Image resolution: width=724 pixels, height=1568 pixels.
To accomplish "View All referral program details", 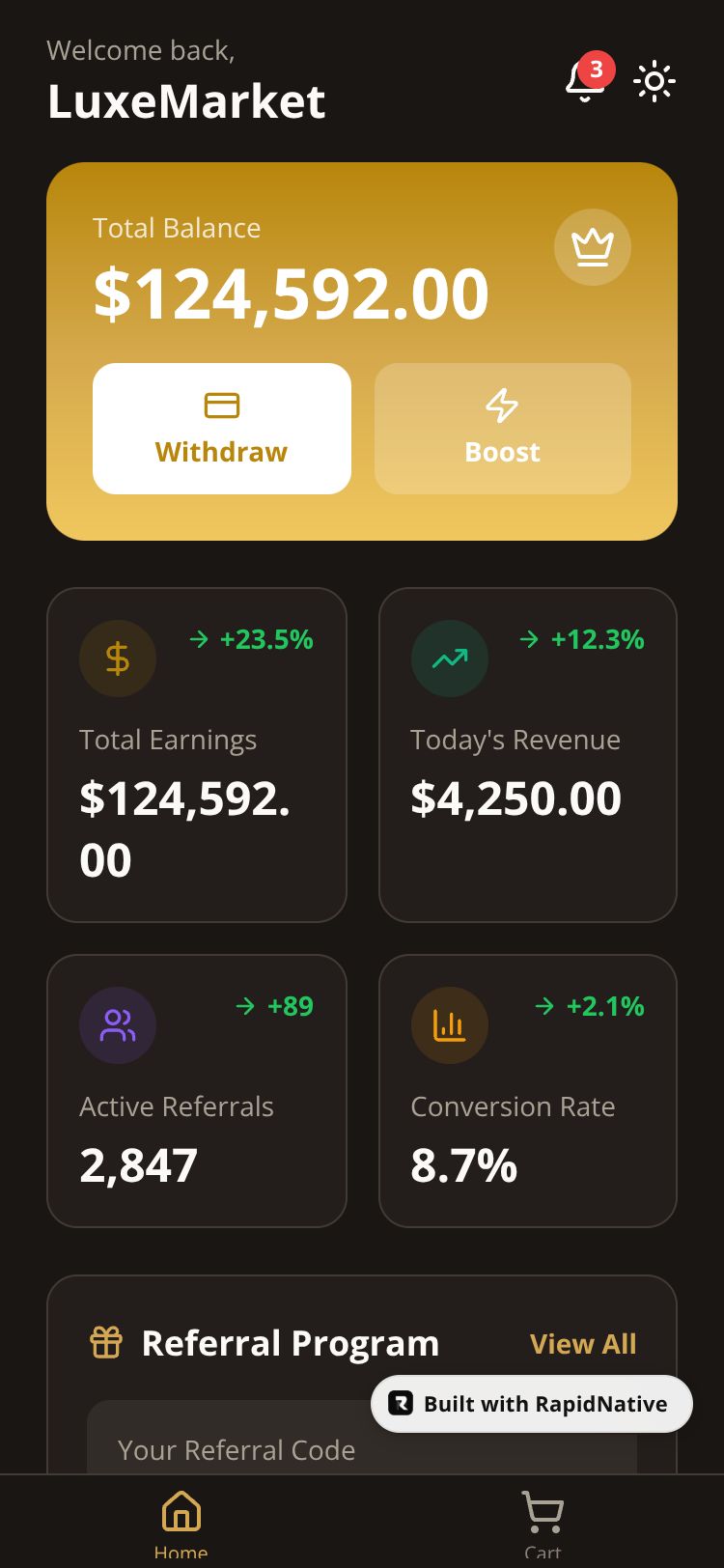I will pyautogui.click(x=583, y=1344).
